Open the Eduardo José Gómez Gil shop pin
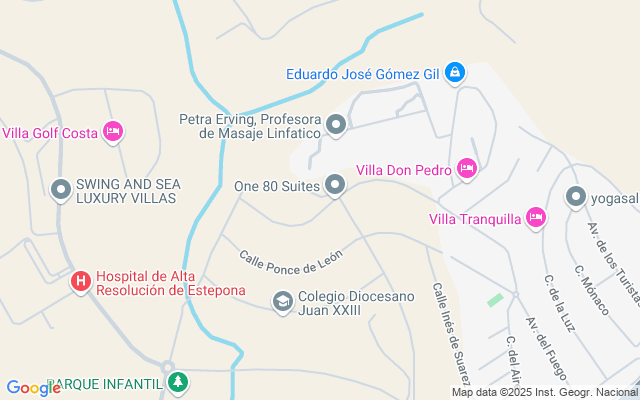The width and height of the screenshot is (640, 400). [454, 72]
